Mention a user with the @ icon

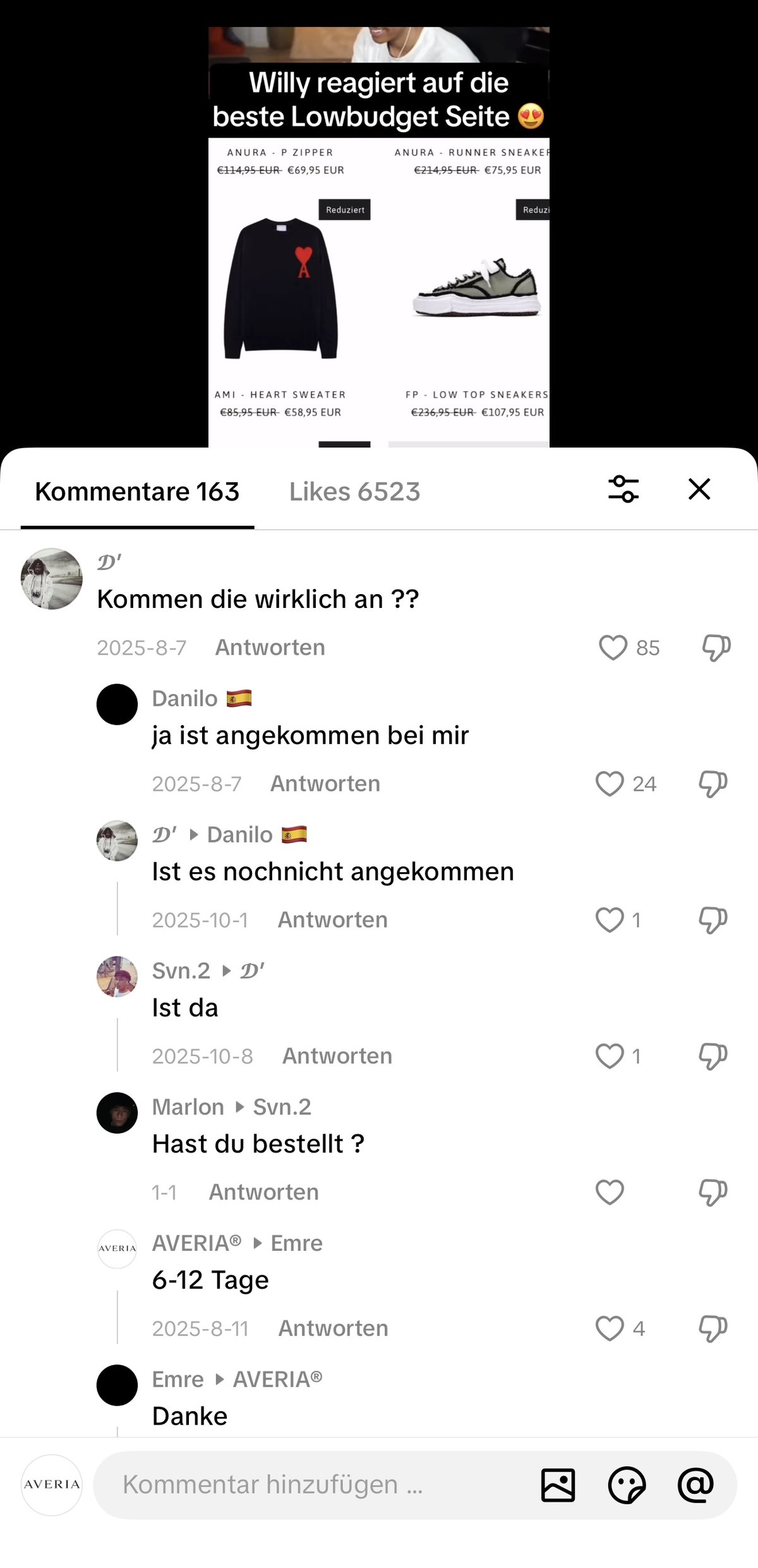[695, 1485]
